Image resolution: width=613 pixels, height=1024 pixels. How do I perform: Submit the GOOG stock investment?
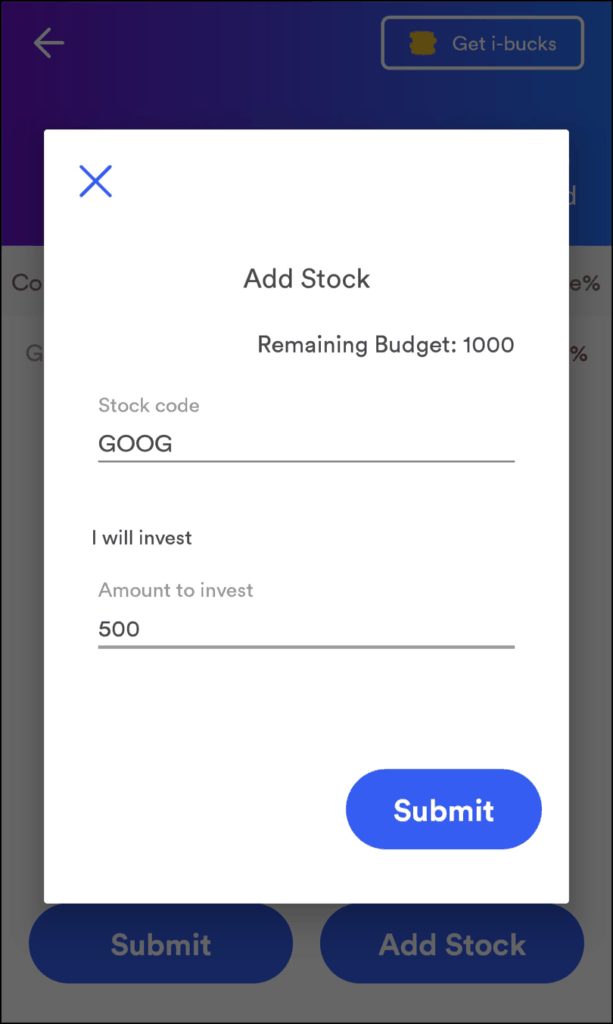443,809
